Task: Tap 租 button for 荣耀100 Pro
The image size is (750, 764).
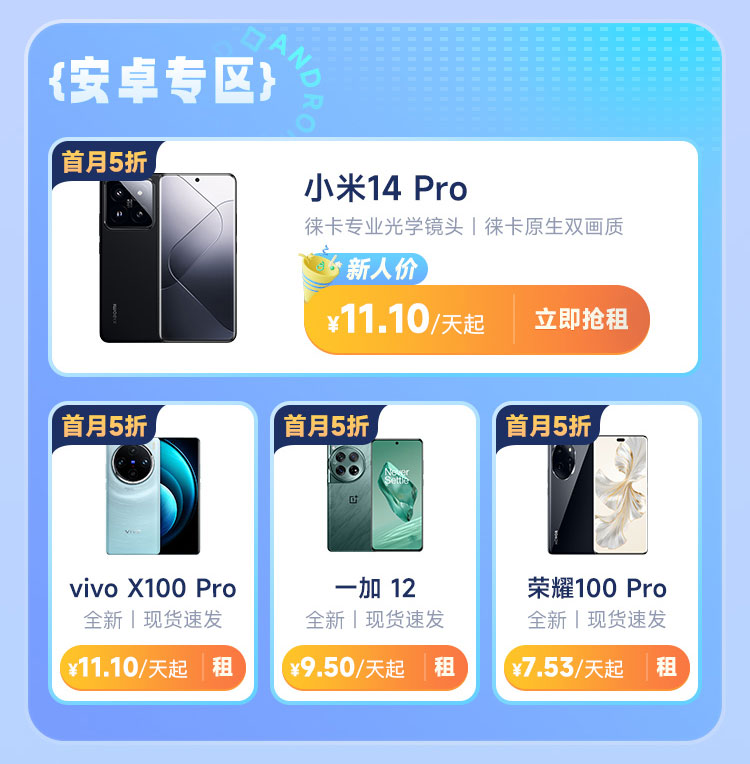Action: 666,667
